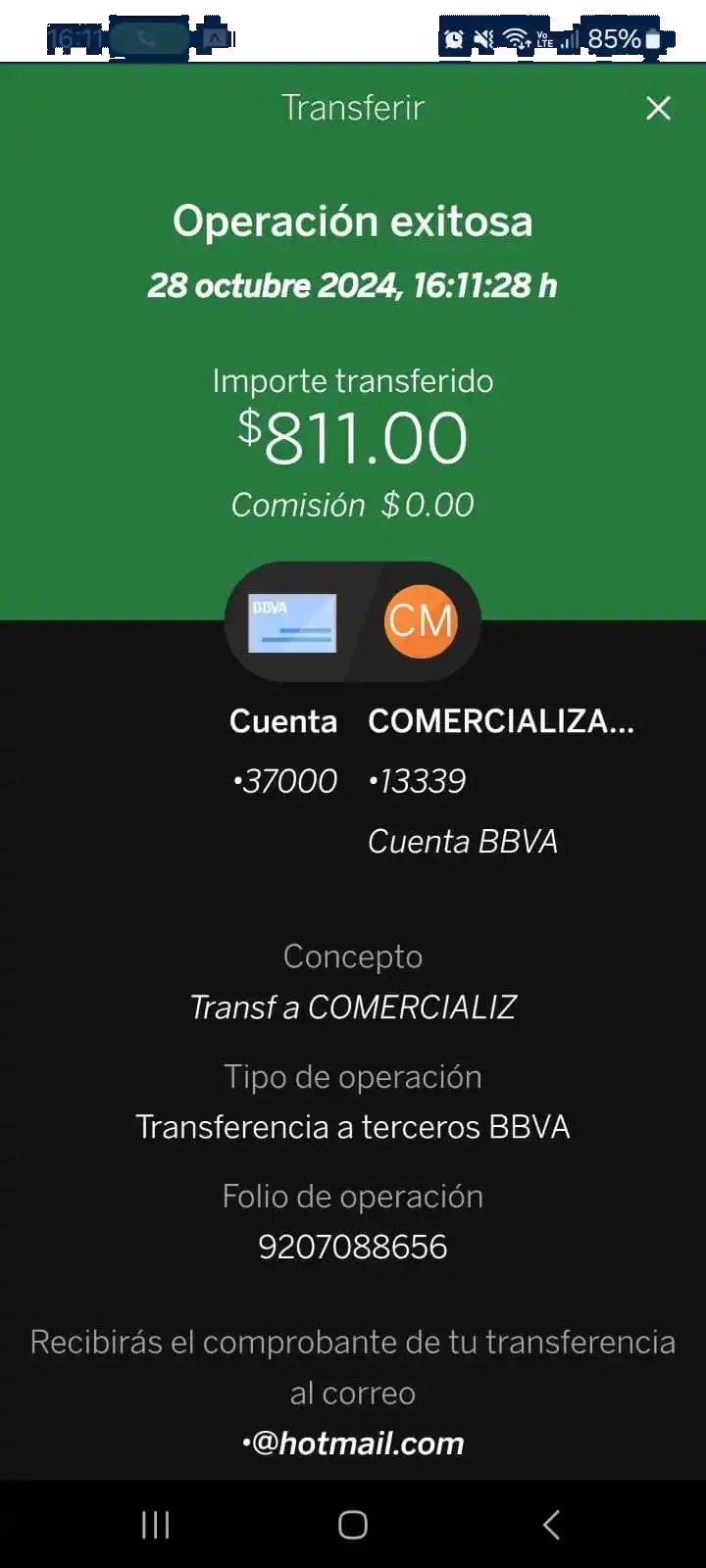706x1568 pixels.
Task: Go back using the system back button
Action: click(x=551, y=1524)
